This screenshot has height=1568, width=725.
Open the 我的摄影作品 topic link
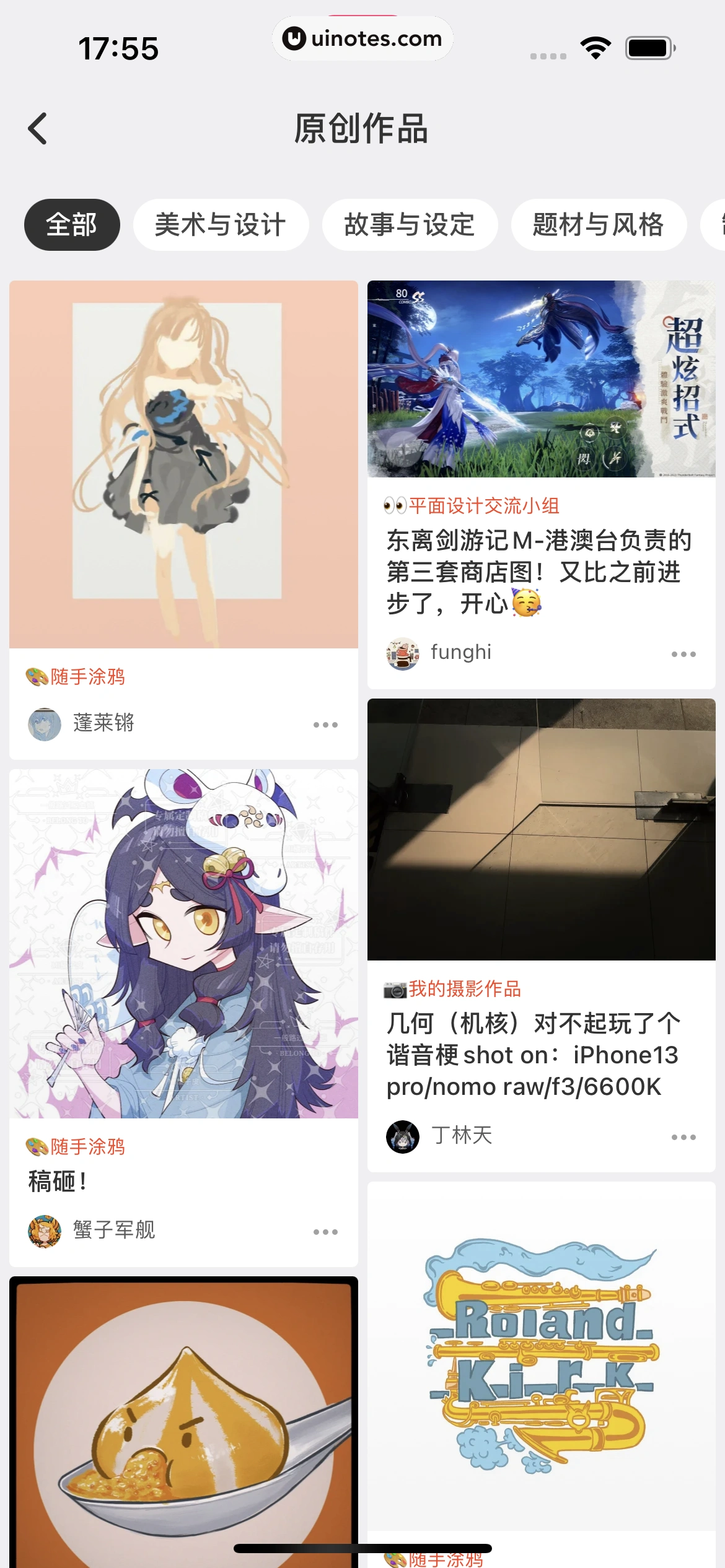click(x=464, y=989)
